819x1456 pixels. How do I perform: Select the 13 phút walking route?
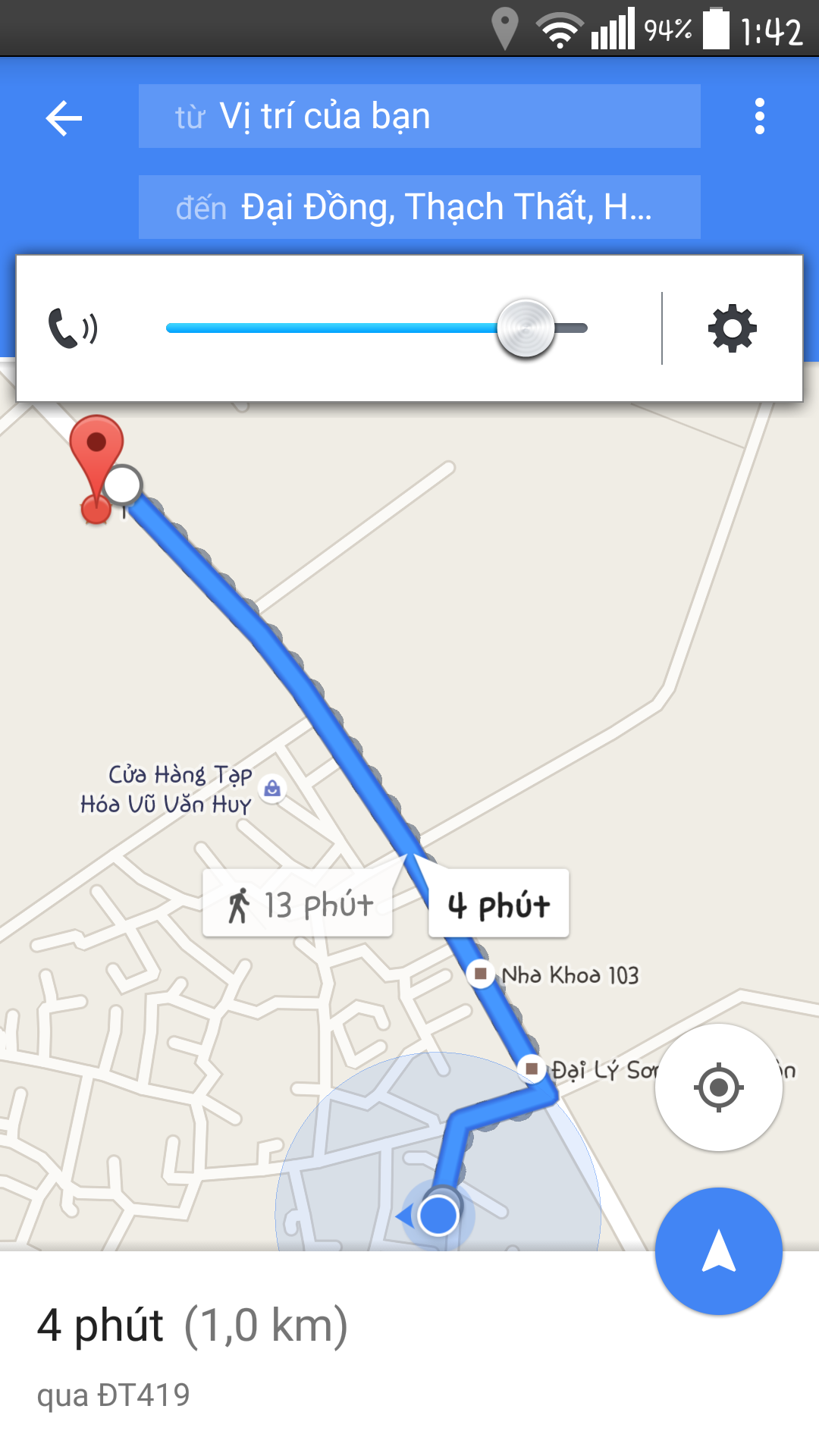coord(298,904)
